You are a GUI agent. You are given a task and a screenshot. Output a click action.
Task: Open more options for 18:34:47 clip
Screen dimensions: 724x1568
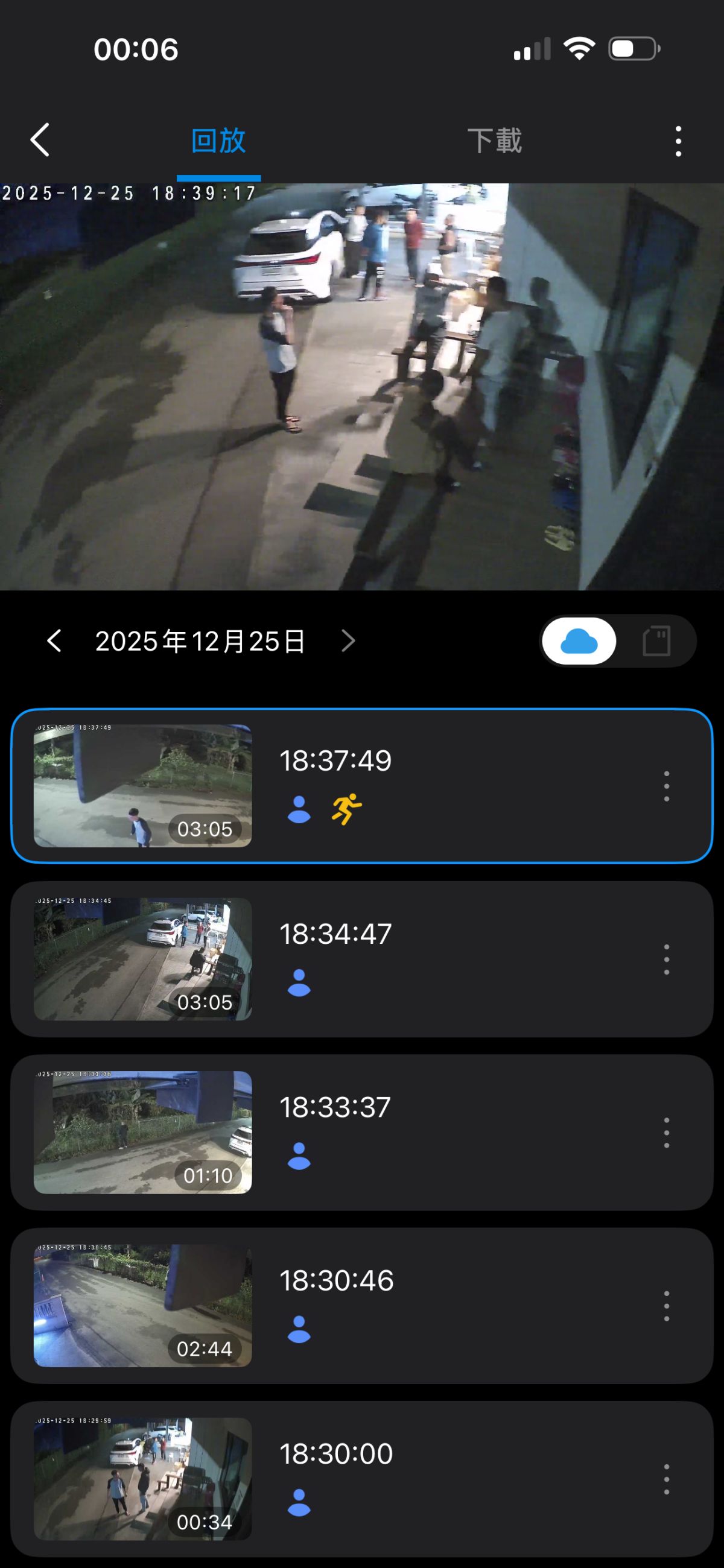tap(666, 959)
